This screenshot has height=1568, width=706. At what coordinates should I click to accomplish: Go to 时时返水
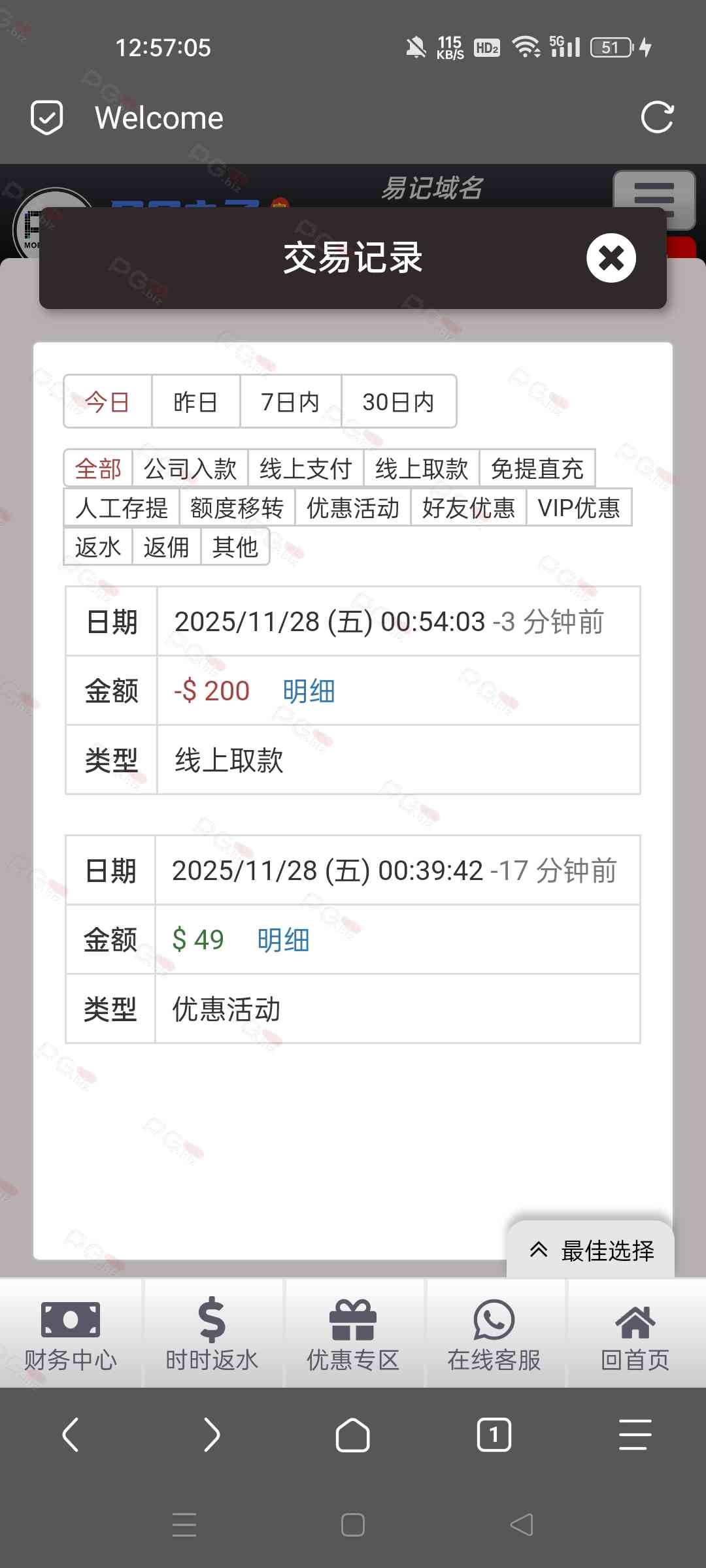(x=212, y=1334)
